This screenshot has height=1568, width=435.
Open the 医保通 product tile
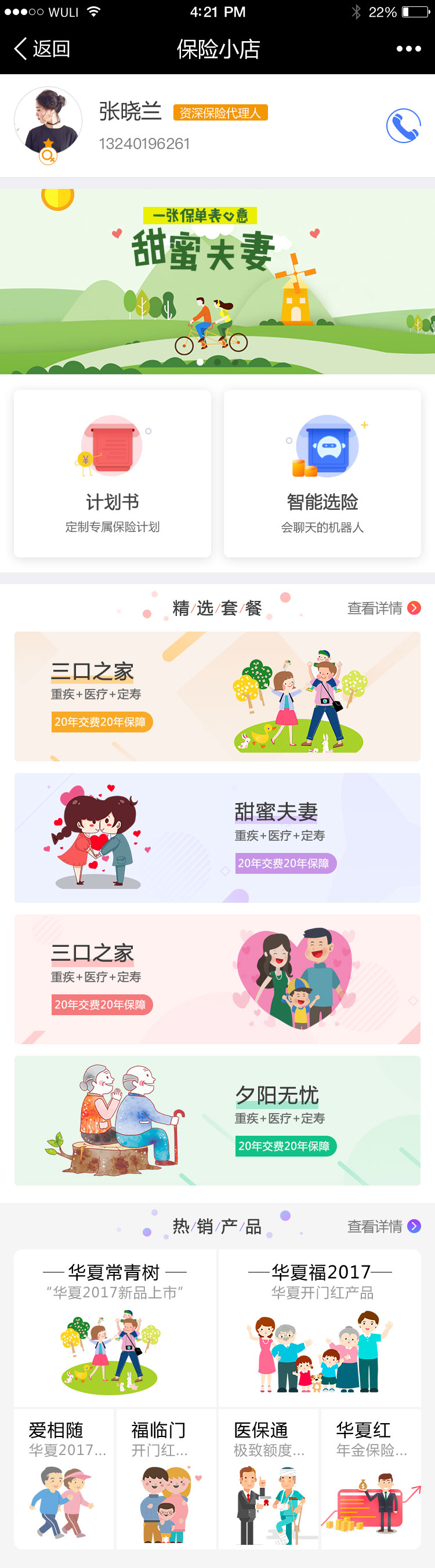pos(268,1479)
